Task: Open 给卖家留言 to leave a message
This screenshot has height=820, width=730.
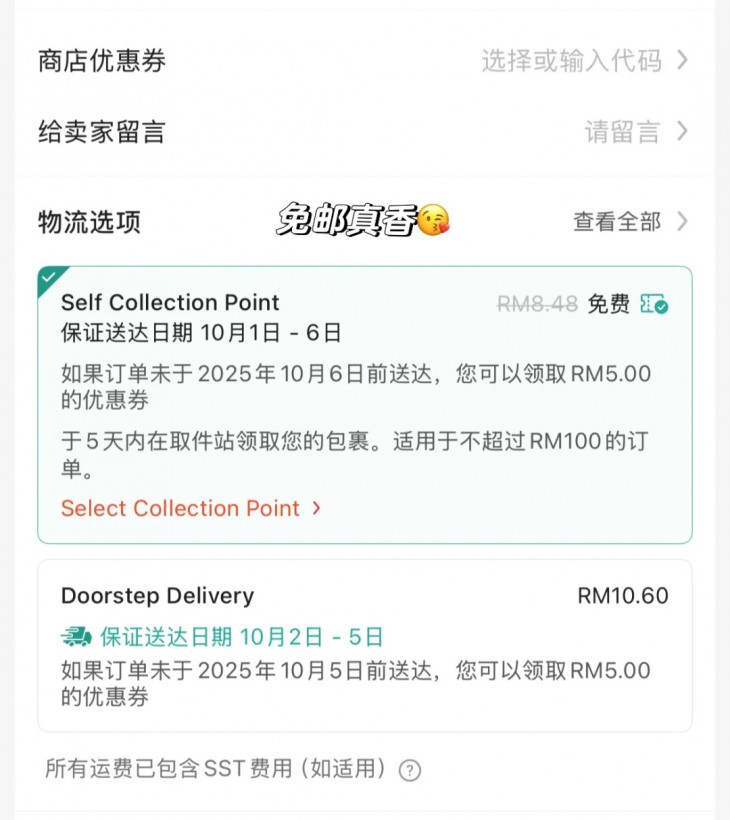Action: pyautogui.click(x=364, y=131)
